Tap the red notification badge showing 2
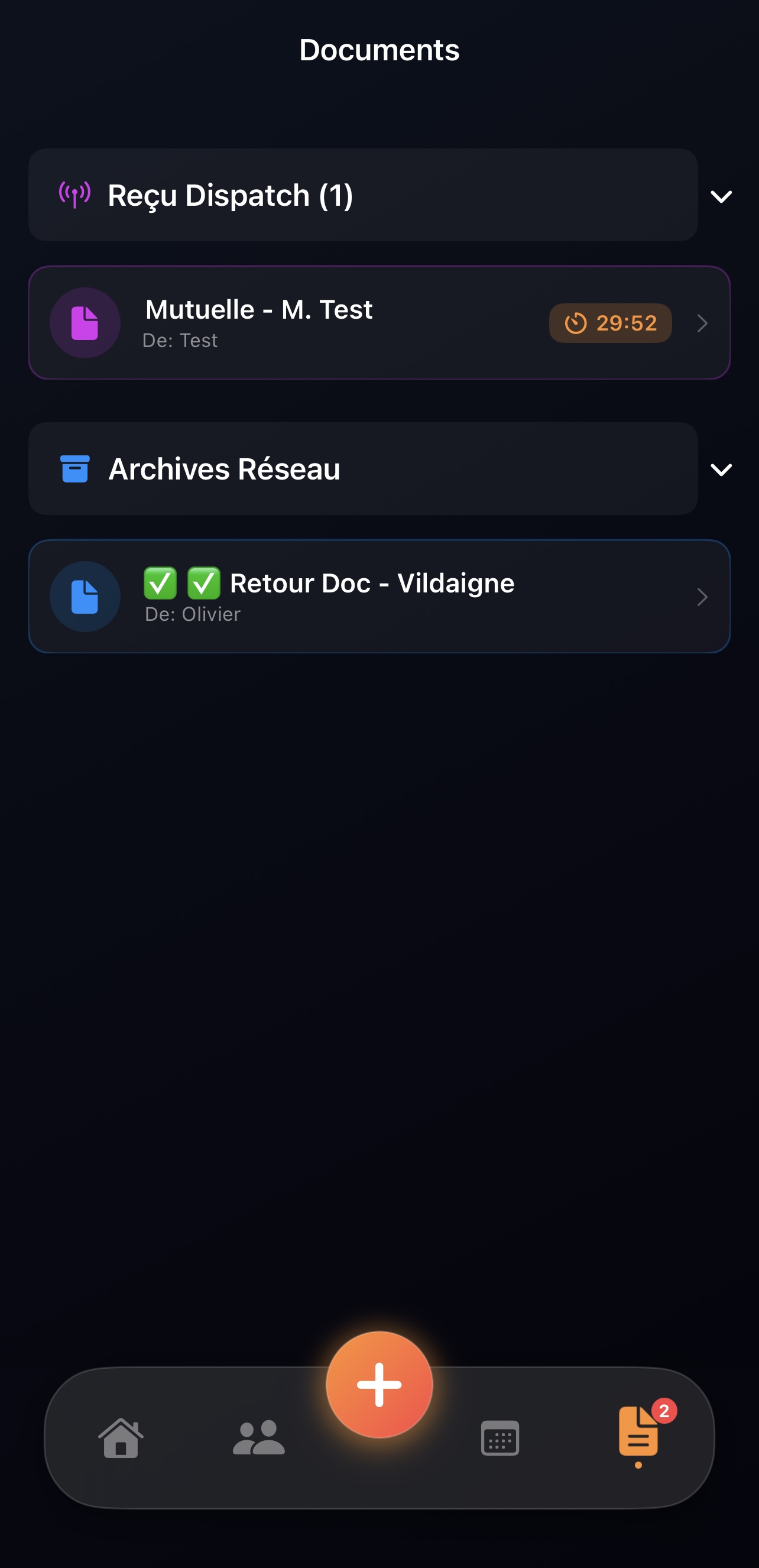This screenshot has height=1568, width=759. point(666,1410)
